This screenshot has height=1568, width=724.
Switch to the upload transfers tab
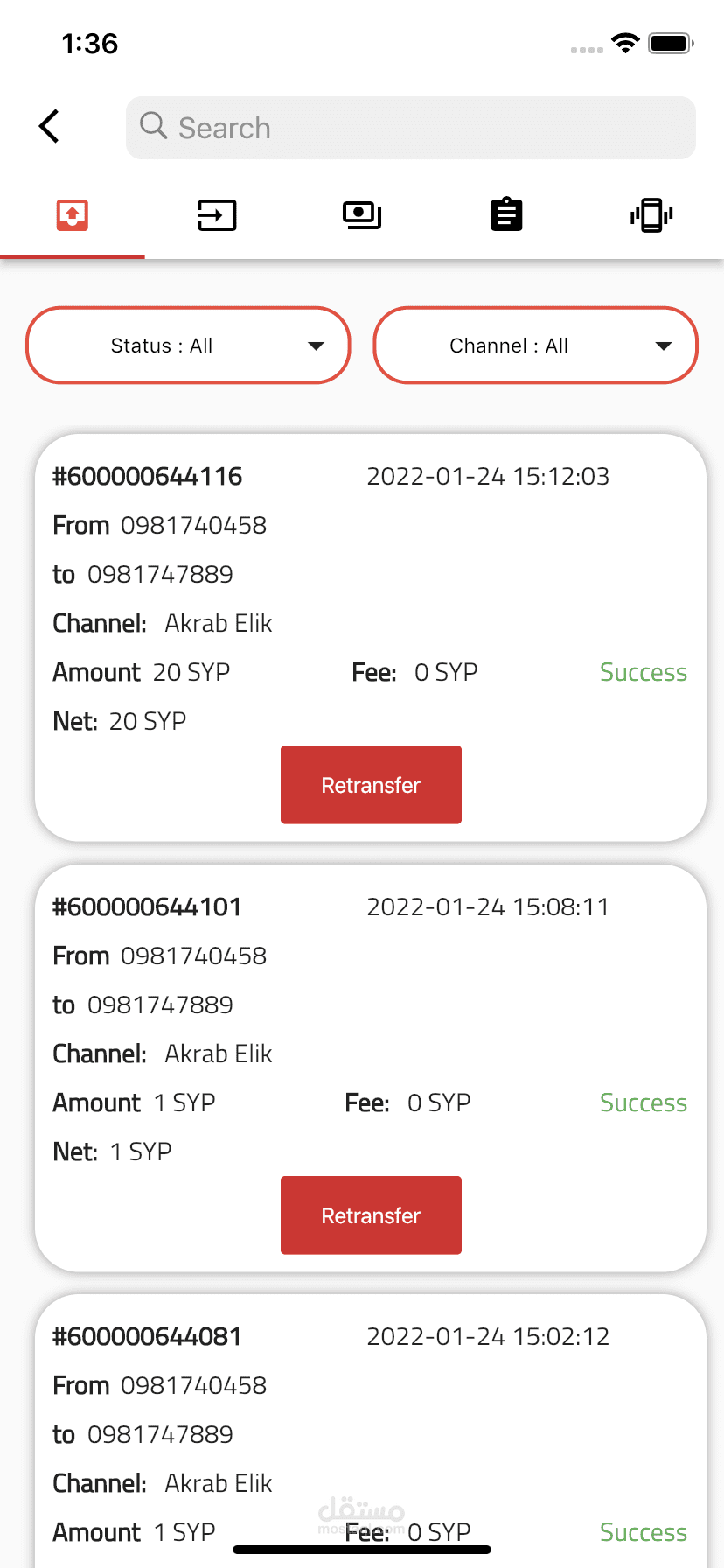coord(73,215)
